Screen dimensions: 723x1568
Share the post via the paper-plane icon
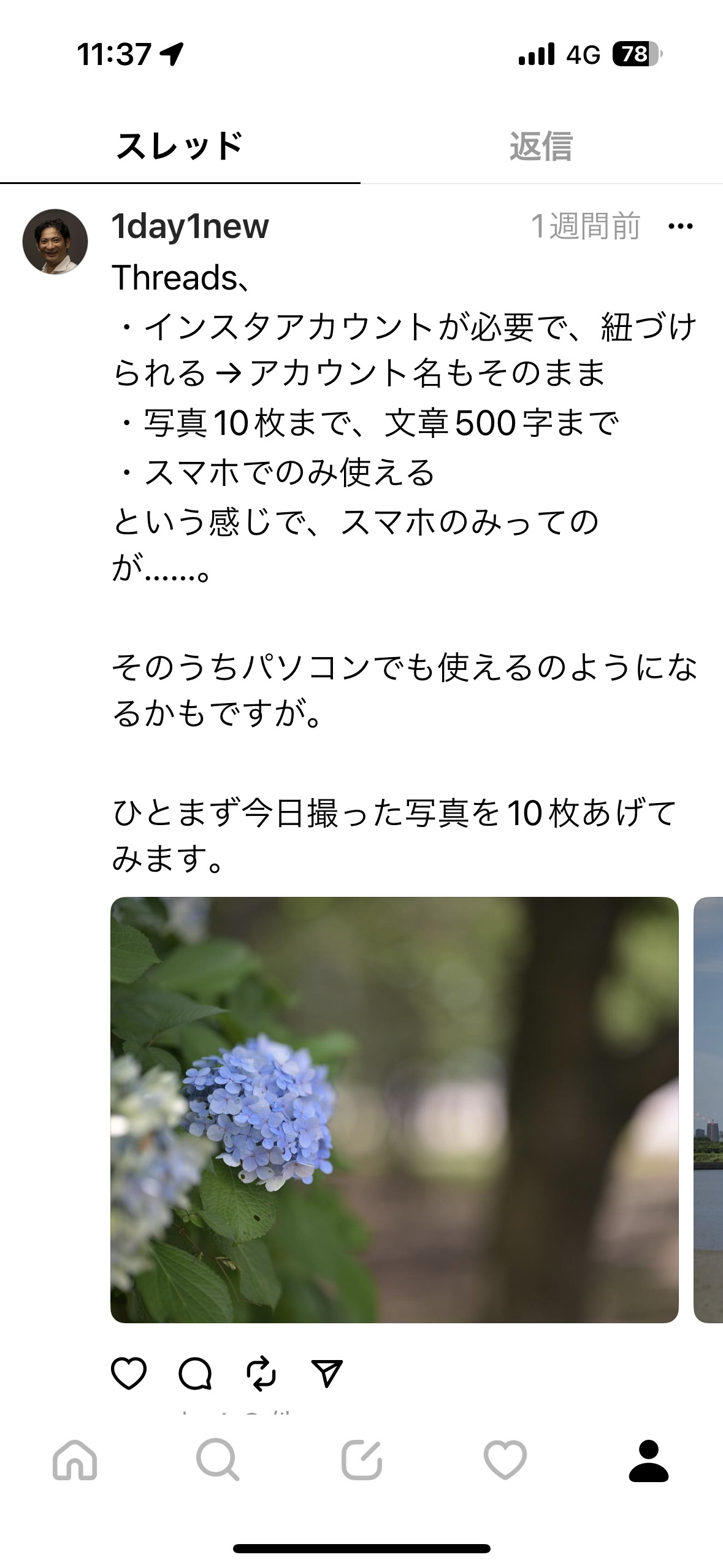tap(327, 1373)
